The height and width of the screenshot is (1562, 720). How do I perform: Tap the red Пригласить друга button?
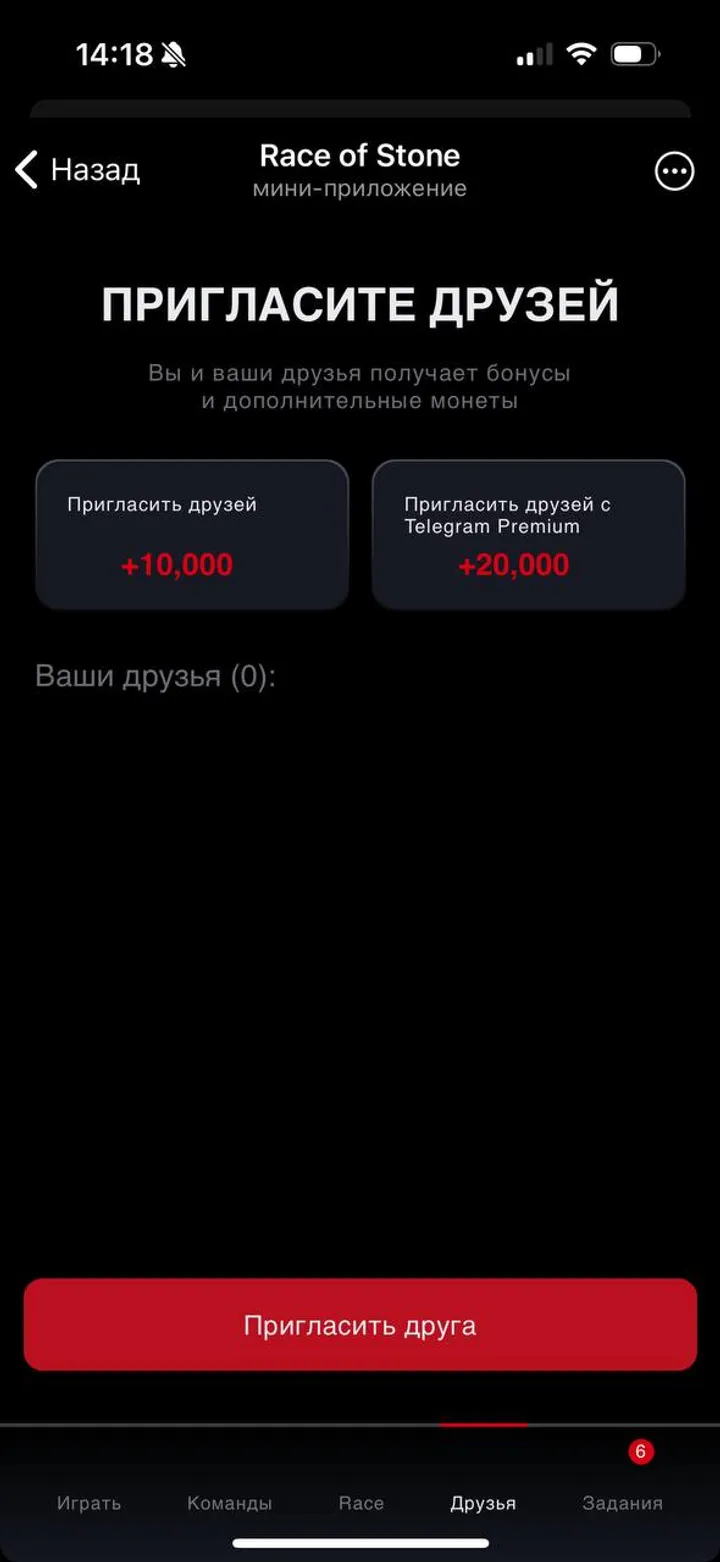[360, 1325]
